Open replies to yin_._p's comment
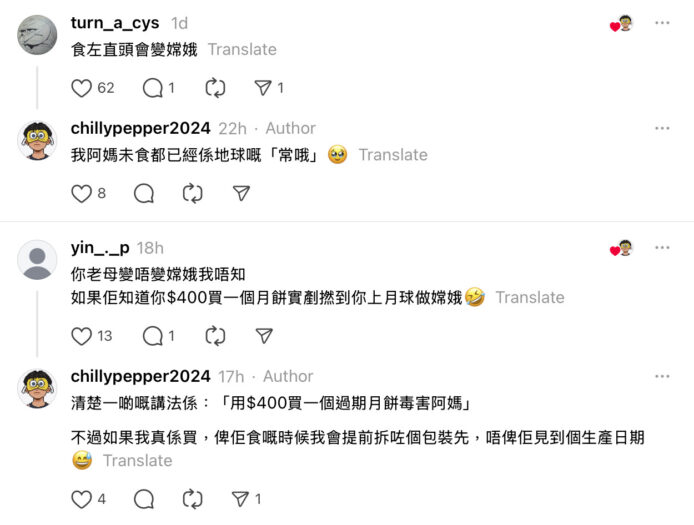The width and height of the screenshot is (694, 525). click(x=153, y=336)
